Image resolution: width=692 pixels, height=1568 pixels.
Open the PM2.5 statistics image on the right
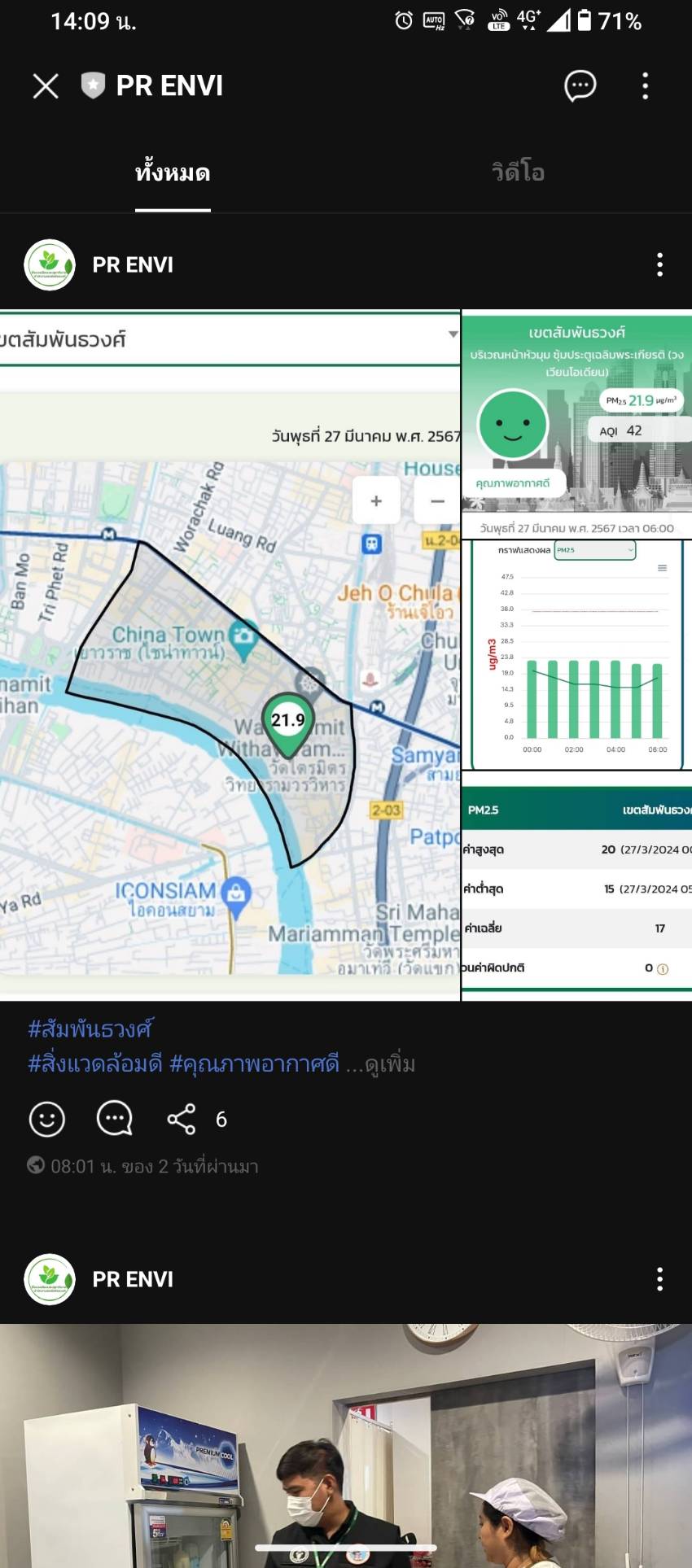coord(576,891)
